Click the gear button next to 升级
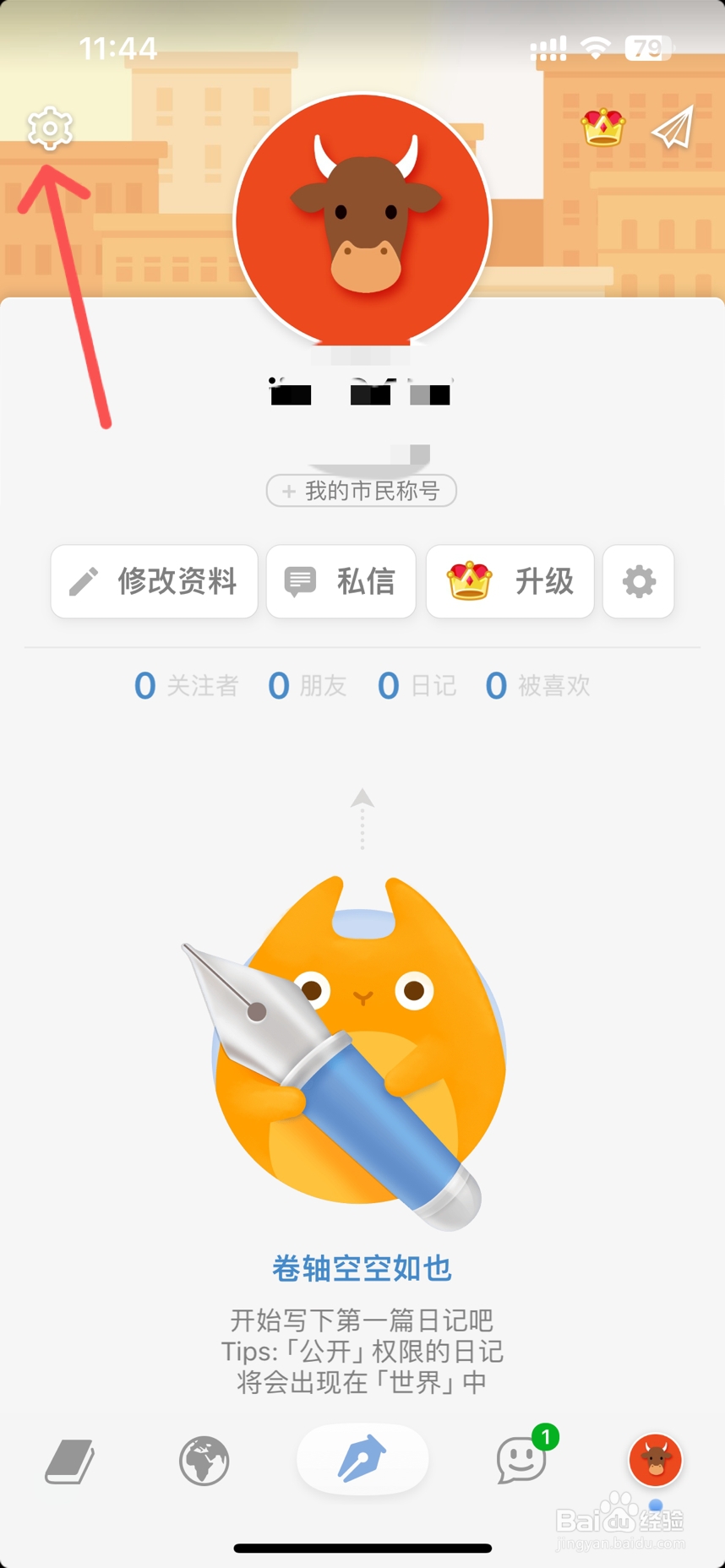The width and height of the screenshot is (725, 1568). point(638,581)
